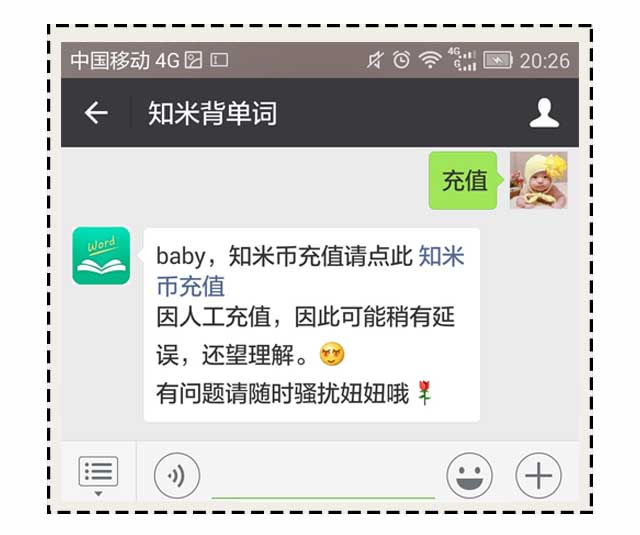Open the account profile icon
The height and width of the screenshot is (535, 640).
tap(544, 113)
